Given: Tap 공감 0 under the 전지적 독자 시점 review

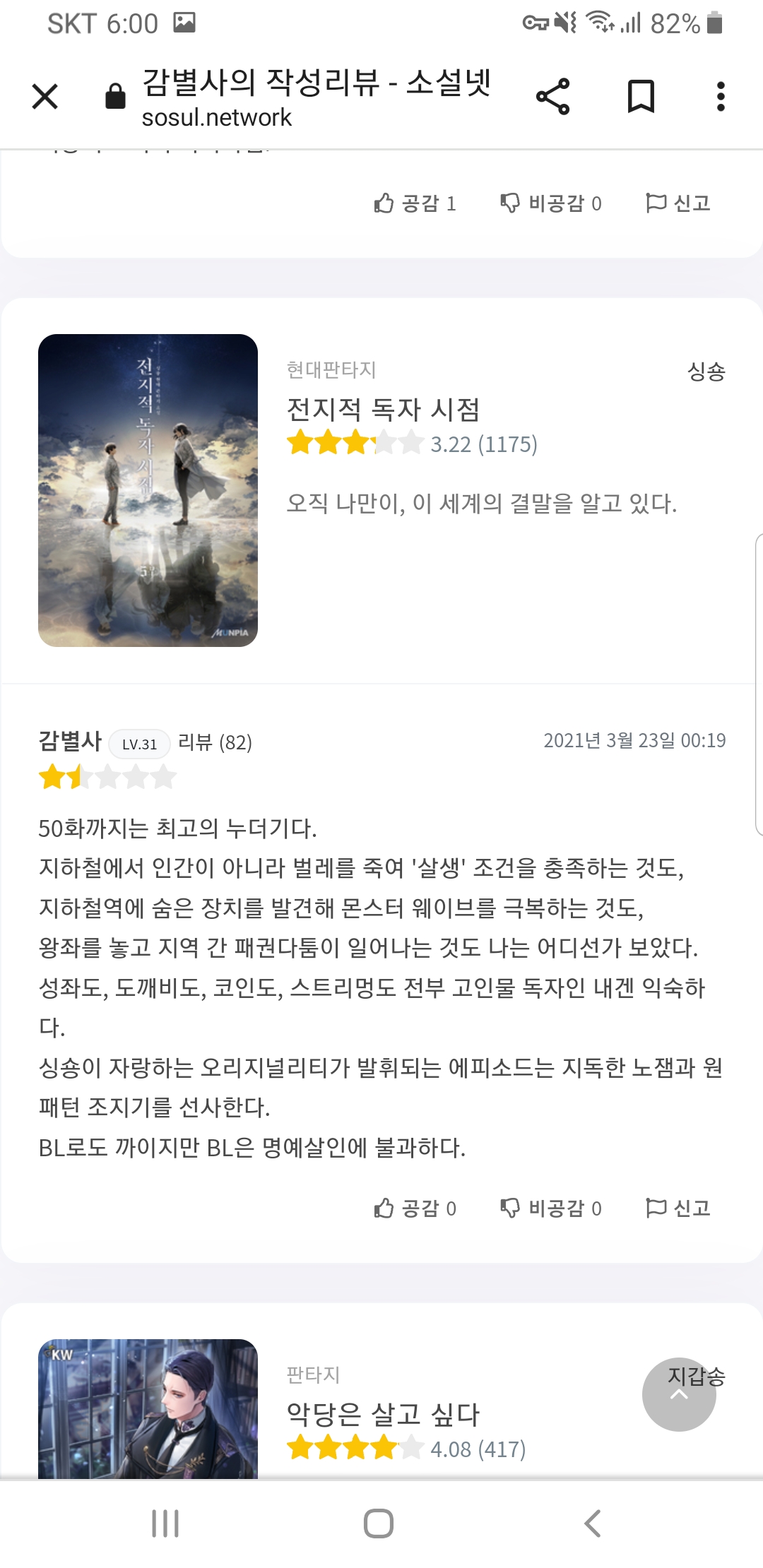Looking at the screenshot, I should (415, 1208).
